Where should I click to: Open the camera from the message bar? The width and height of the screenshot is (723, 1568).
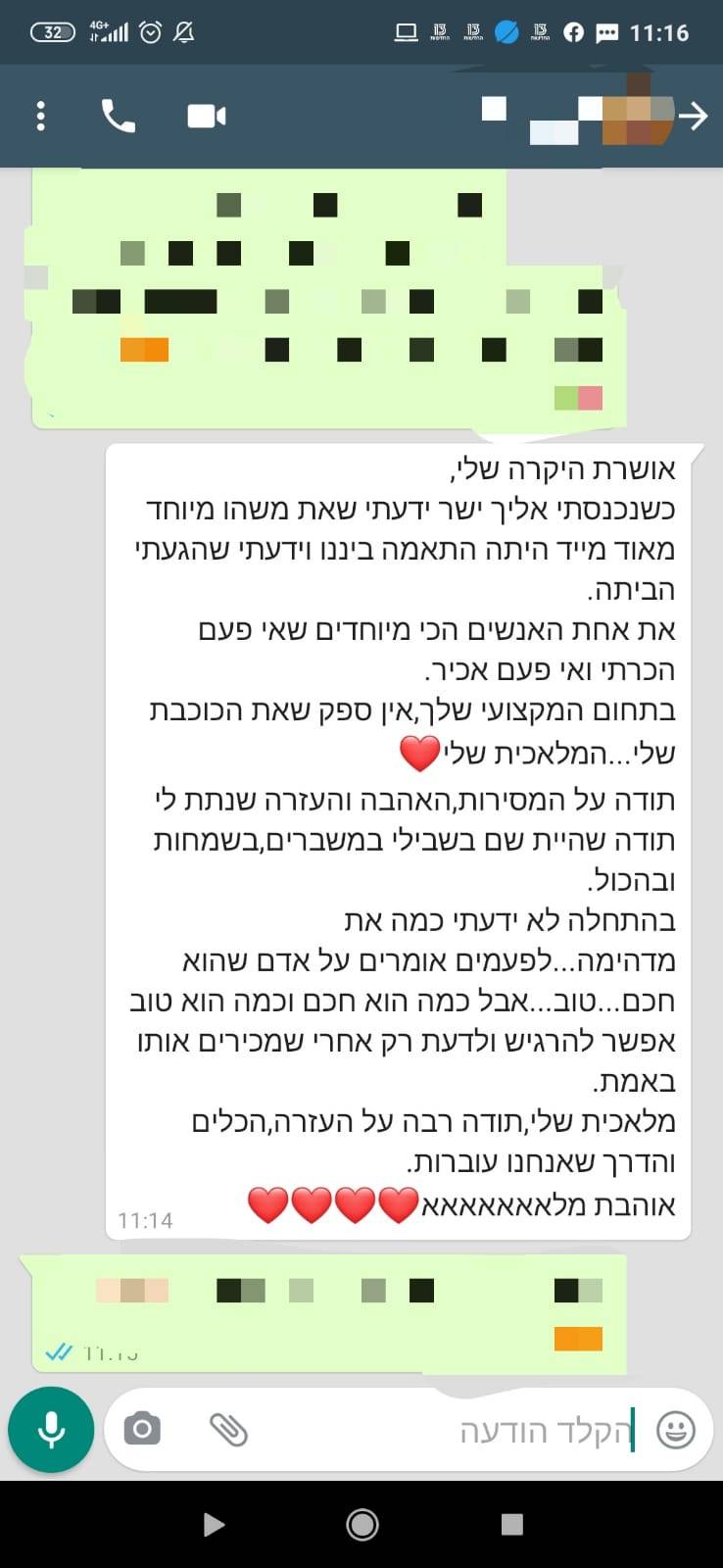143,1430
